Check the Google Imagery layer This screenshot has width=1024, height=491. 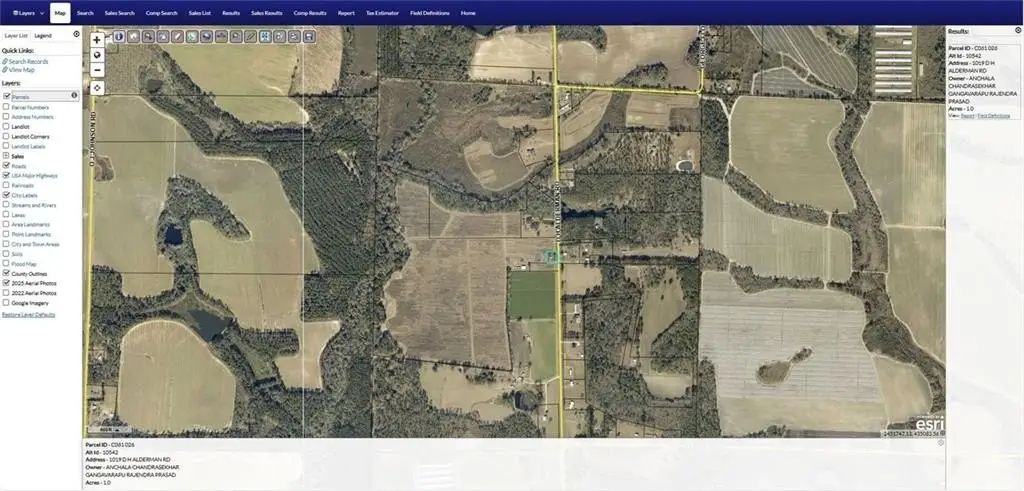7,302
